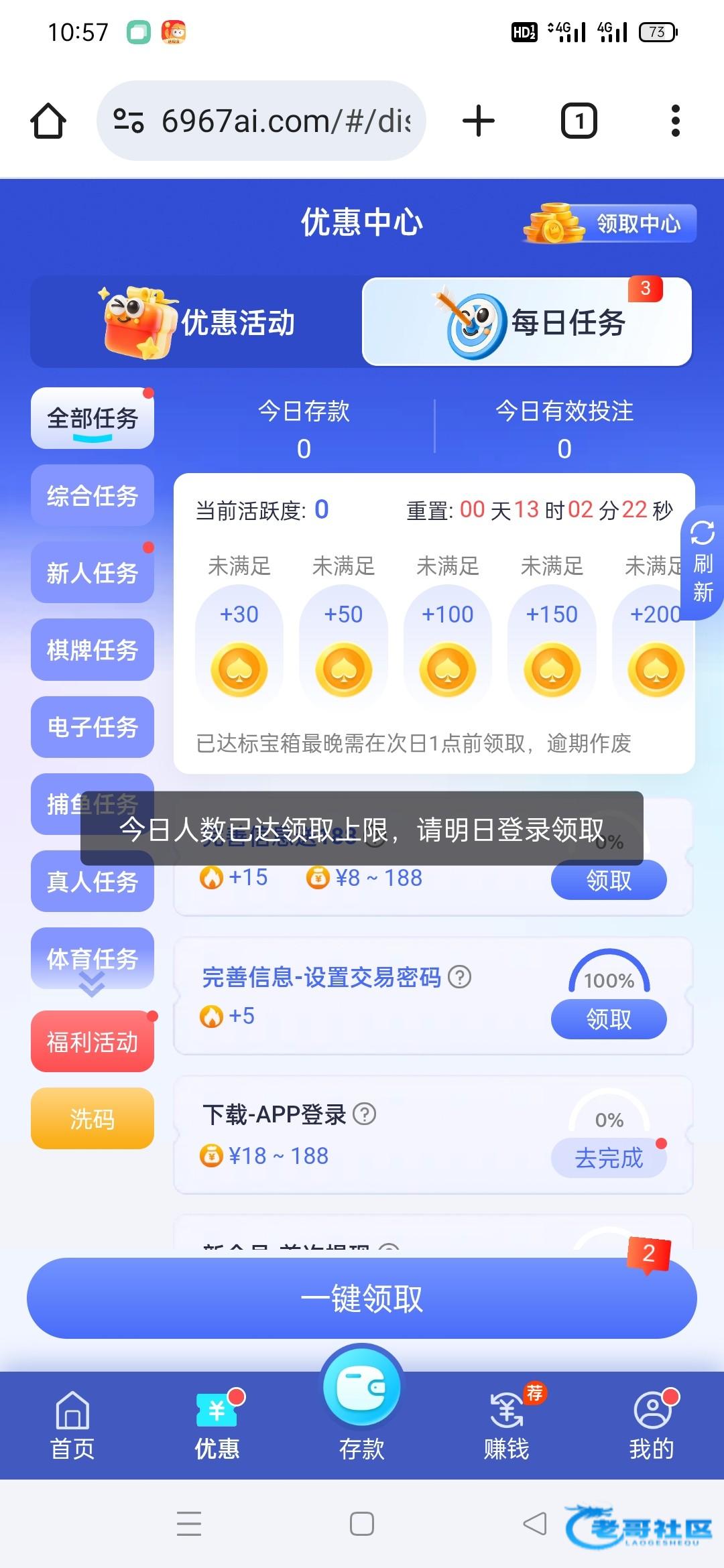Screen dimensions: 724x1568
Task: Select the 棋牌任务 category
Action: [x=93, y=650]
